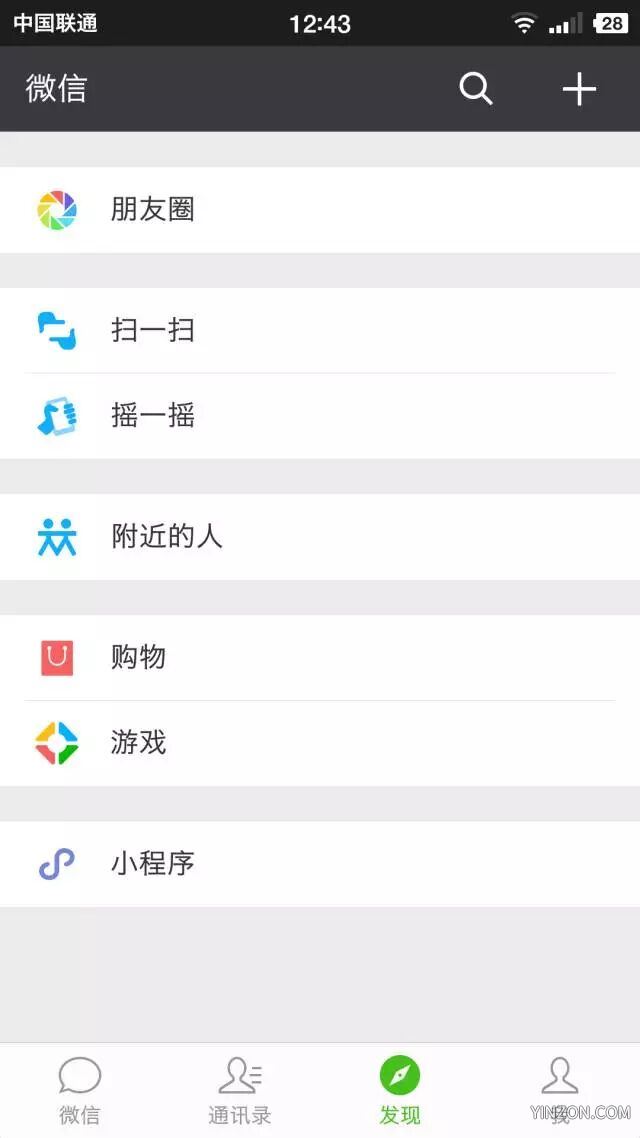This screenshot has width=640, height=1138.
Task: Open the 游戏 games row
Action: pyautogui.click(x=320, y=743)
